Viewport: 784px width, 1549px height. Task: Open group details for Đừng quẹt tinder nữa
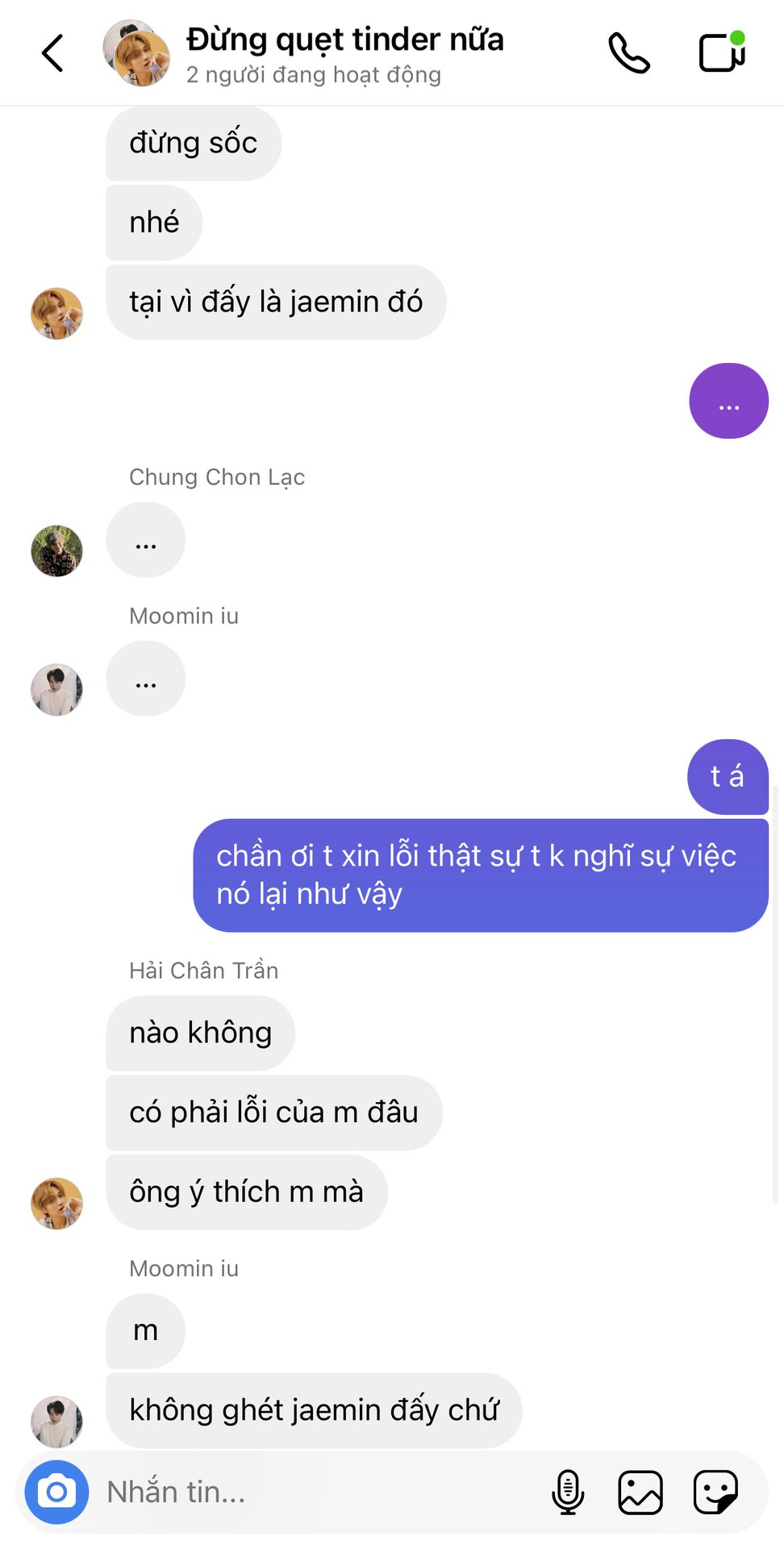344,53
